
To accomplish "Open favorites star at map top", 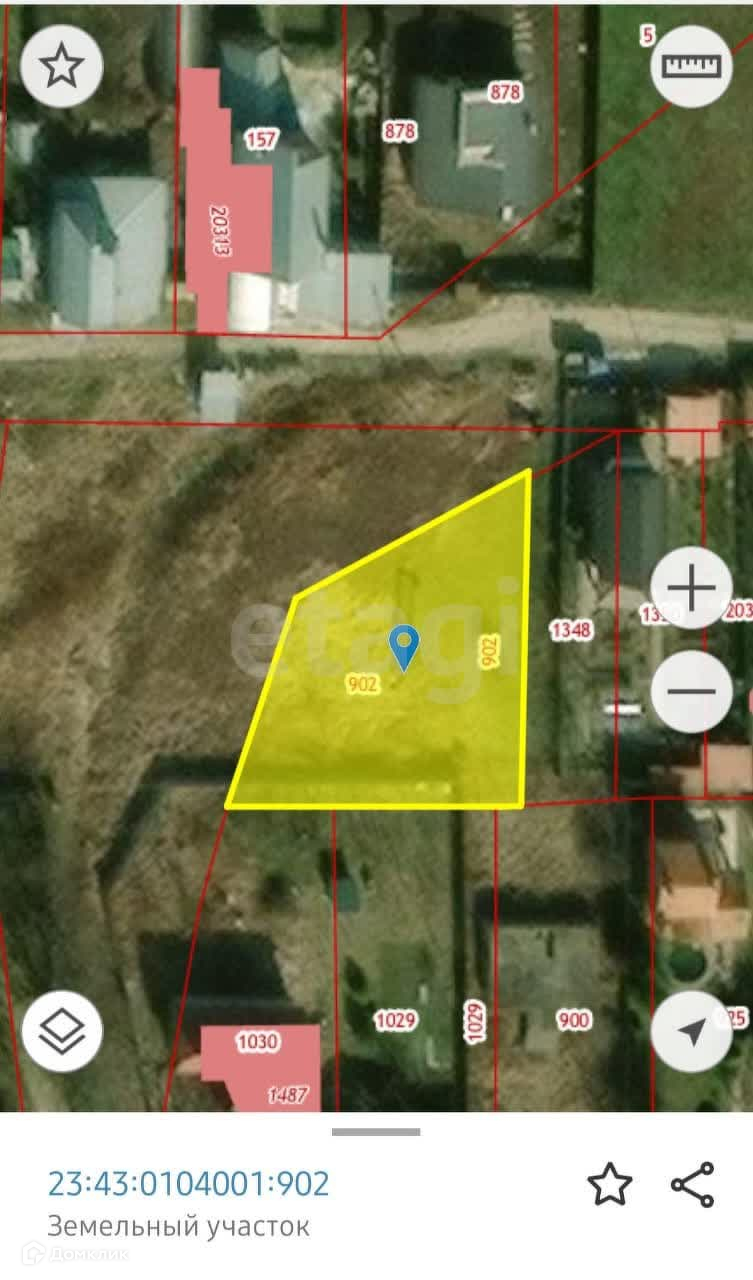I will coord(62,66).
